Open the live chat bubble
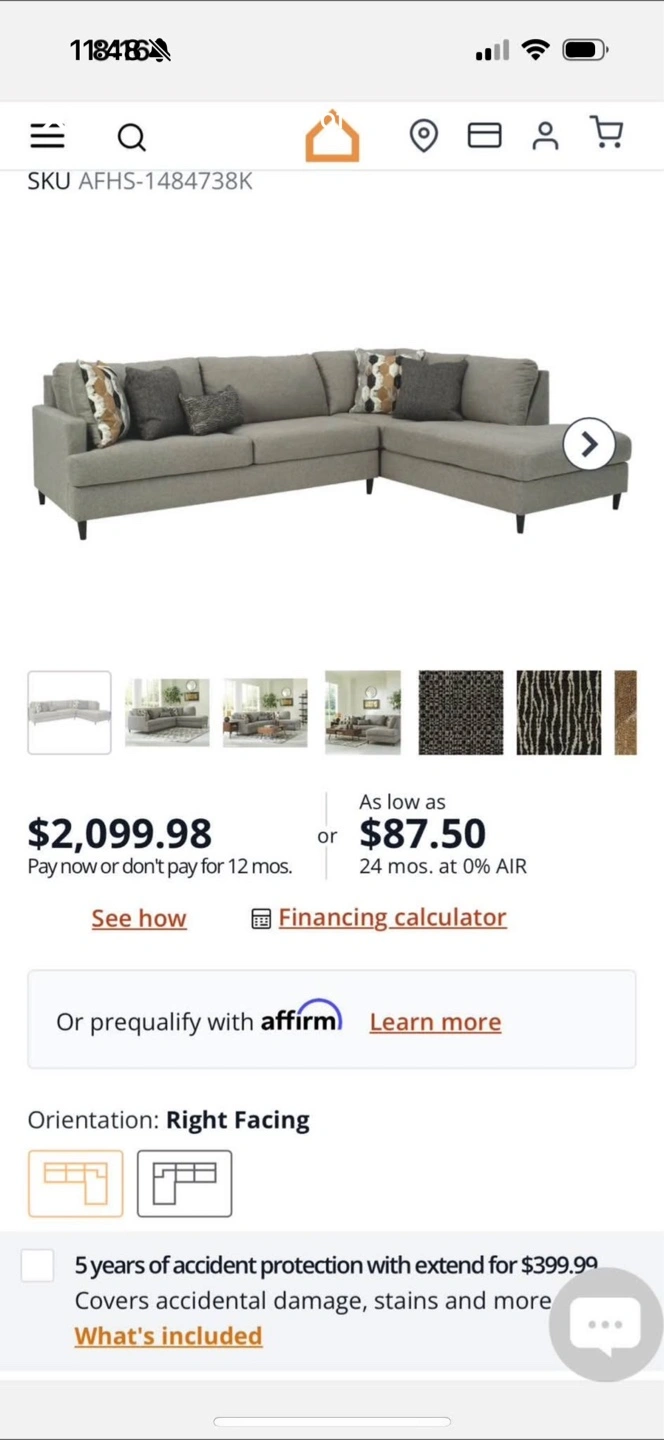 coord(606,1325)
